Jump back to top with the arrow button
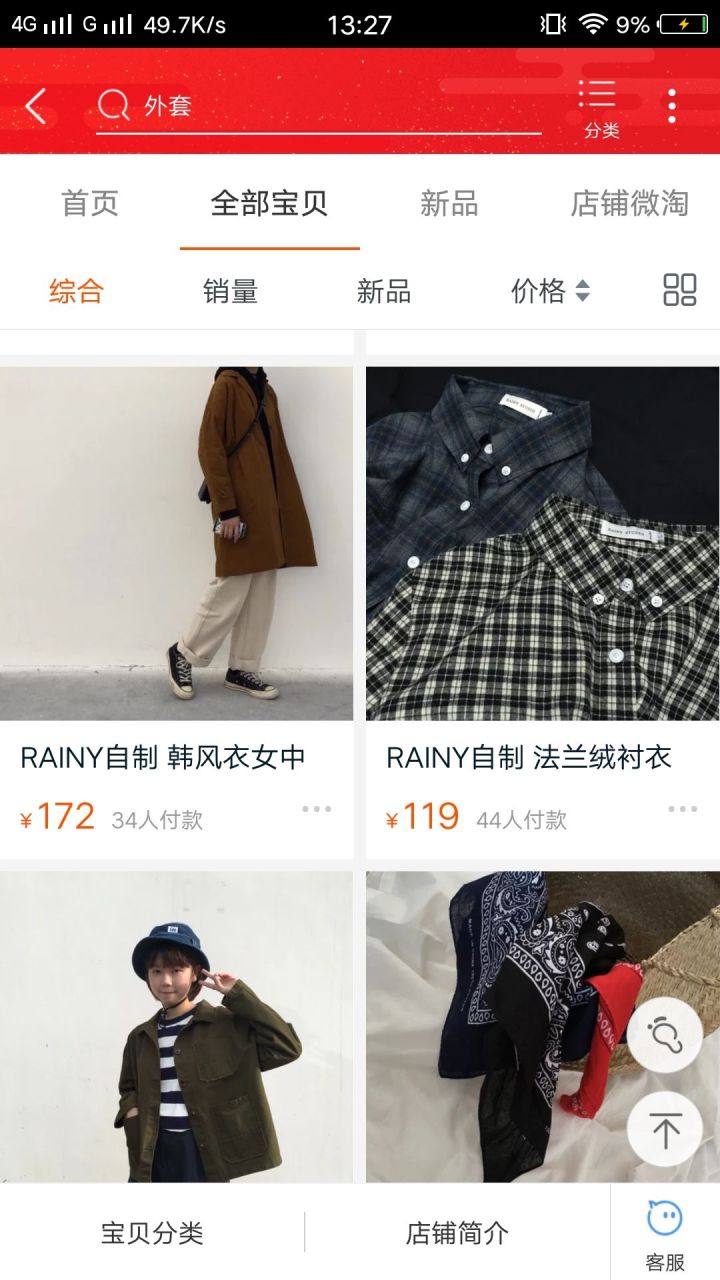 [664, 1129]
